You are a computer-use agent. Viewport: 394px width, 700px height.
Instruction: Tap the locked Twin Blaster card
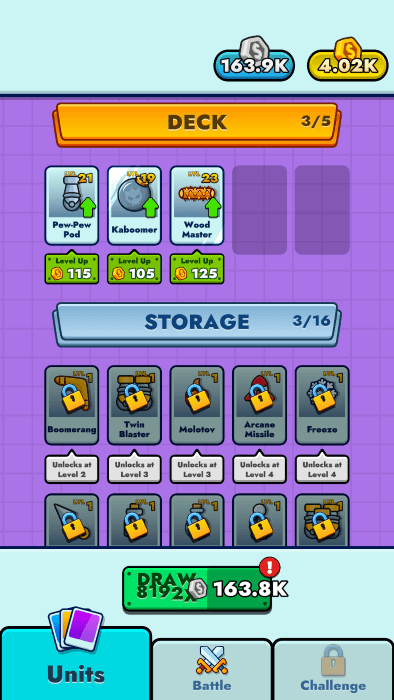pos(134,405)
